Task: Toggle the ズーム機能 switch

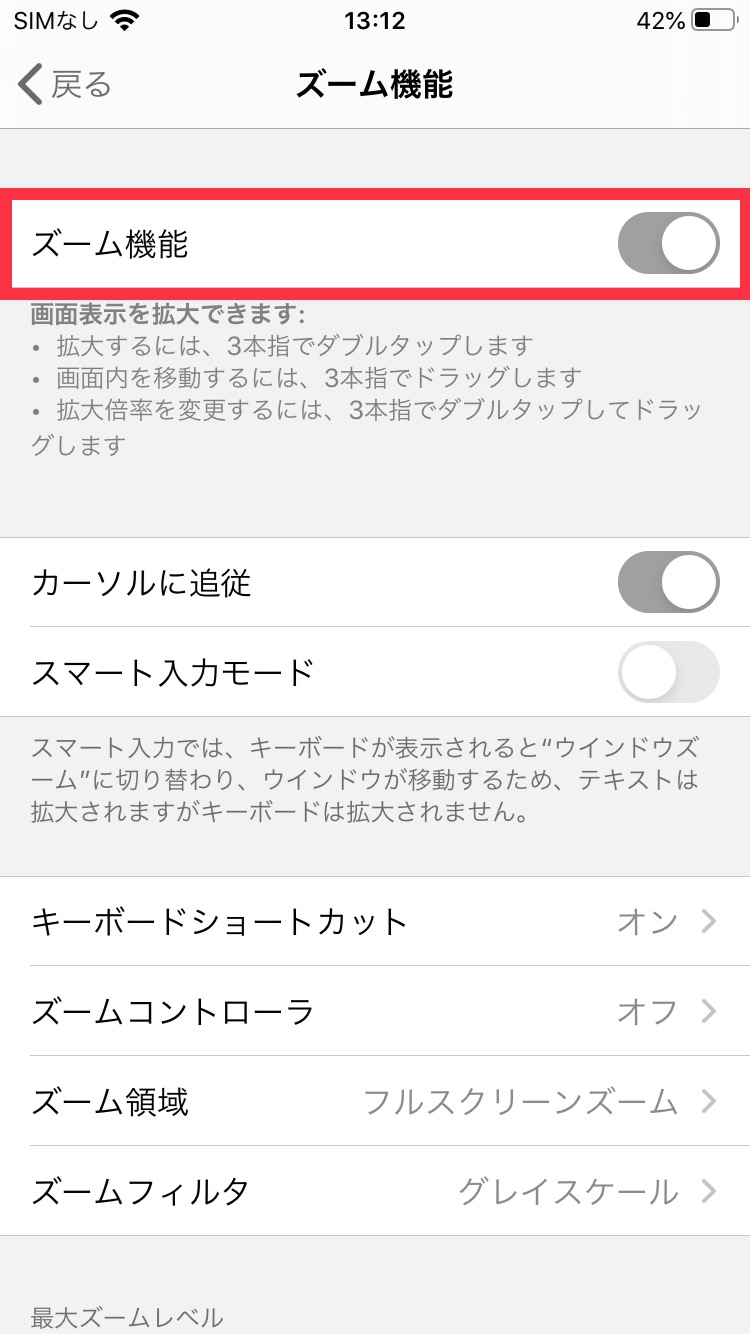Action: 668,243
